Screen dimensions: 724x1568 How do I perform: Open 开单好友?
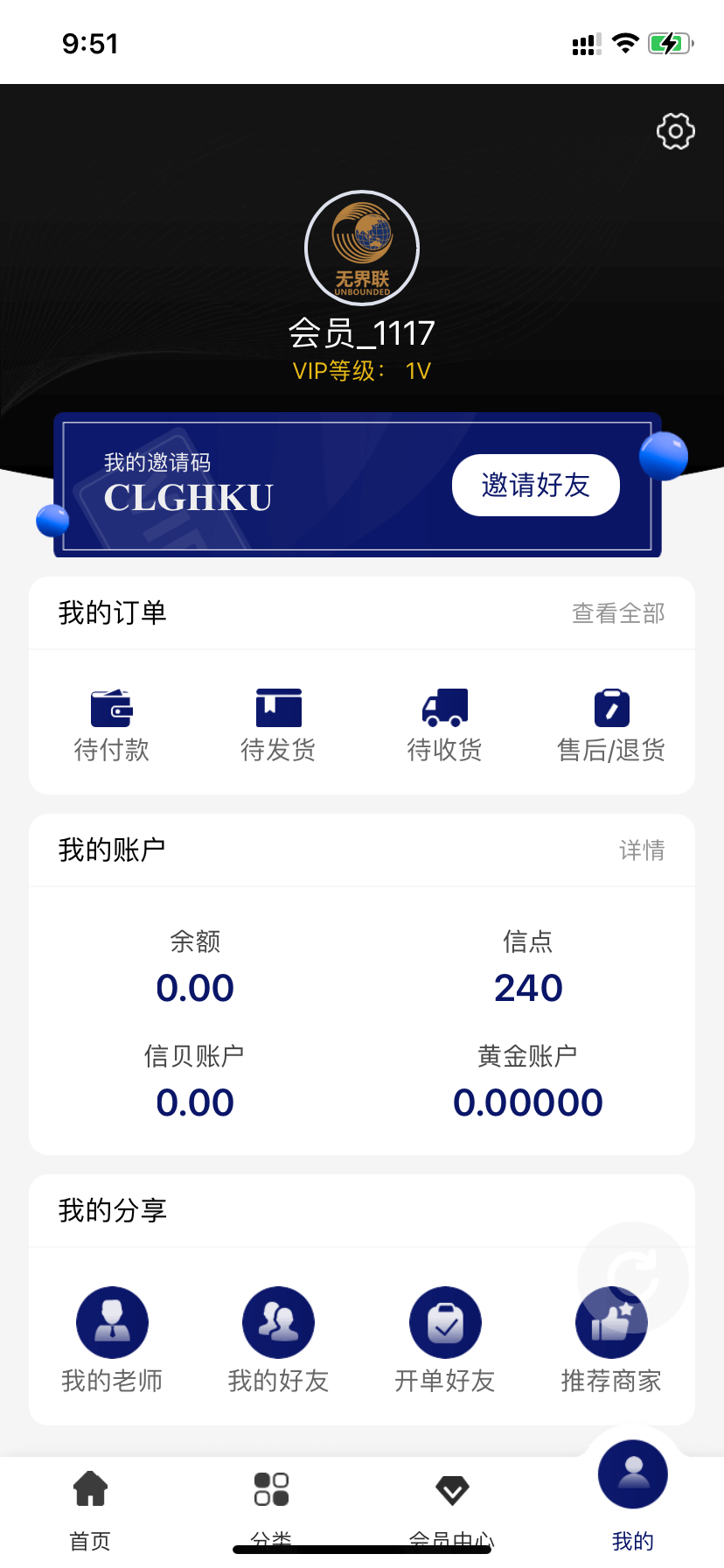[445, 1339]
